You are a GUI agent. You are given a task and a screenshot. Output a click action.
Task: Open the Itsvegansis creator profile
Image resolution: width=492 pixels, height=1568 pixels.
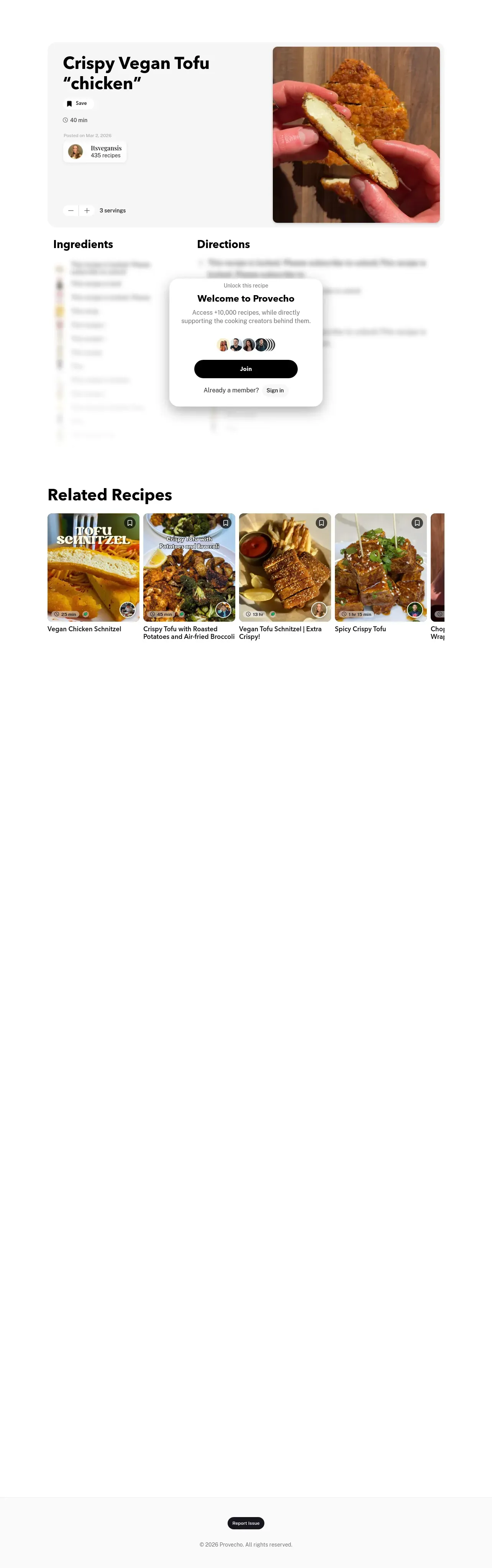[95, 152]
